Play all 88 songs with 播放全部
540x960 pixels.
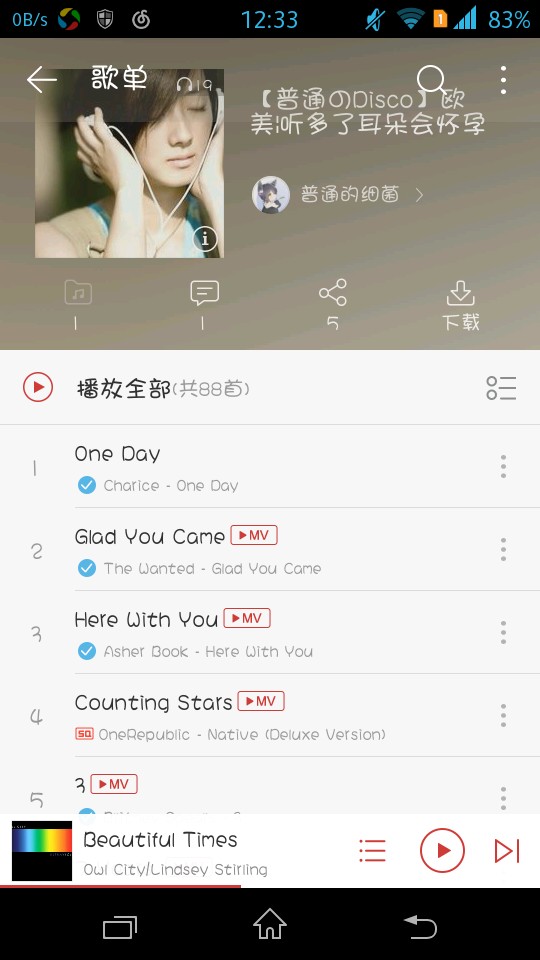click(136, 388)
